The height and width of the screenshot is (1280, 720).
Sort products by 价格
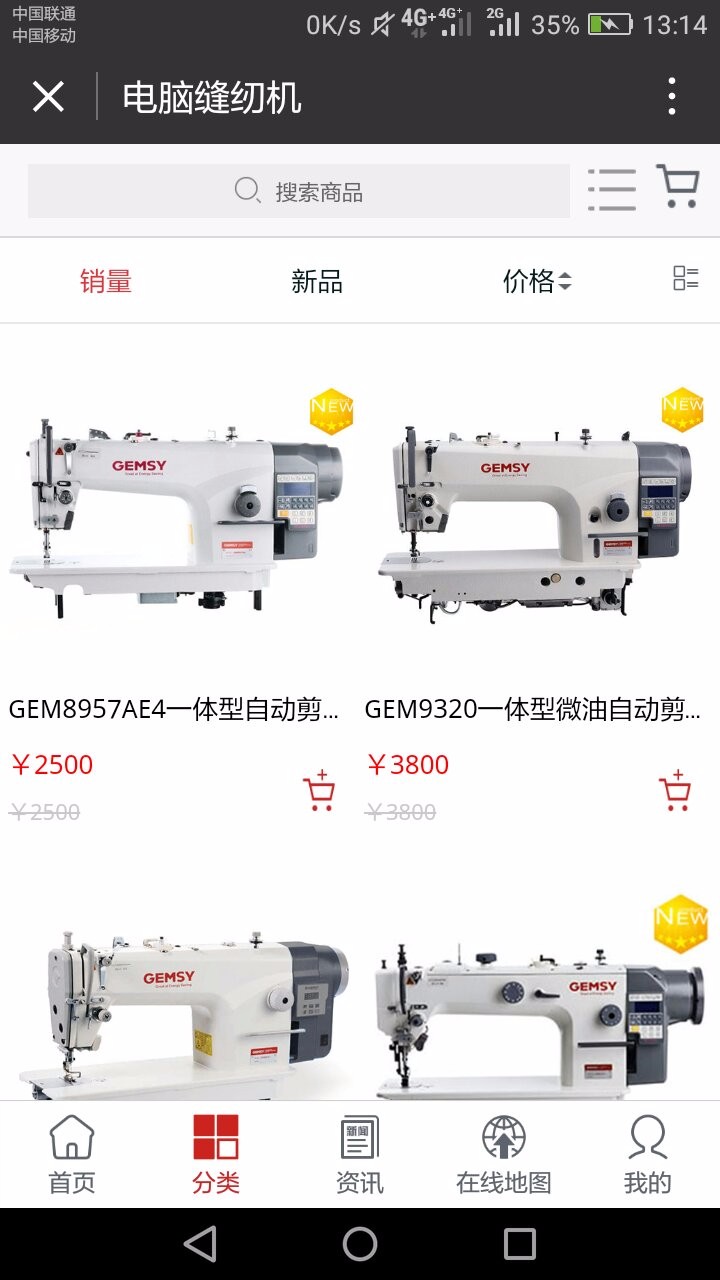537,282
